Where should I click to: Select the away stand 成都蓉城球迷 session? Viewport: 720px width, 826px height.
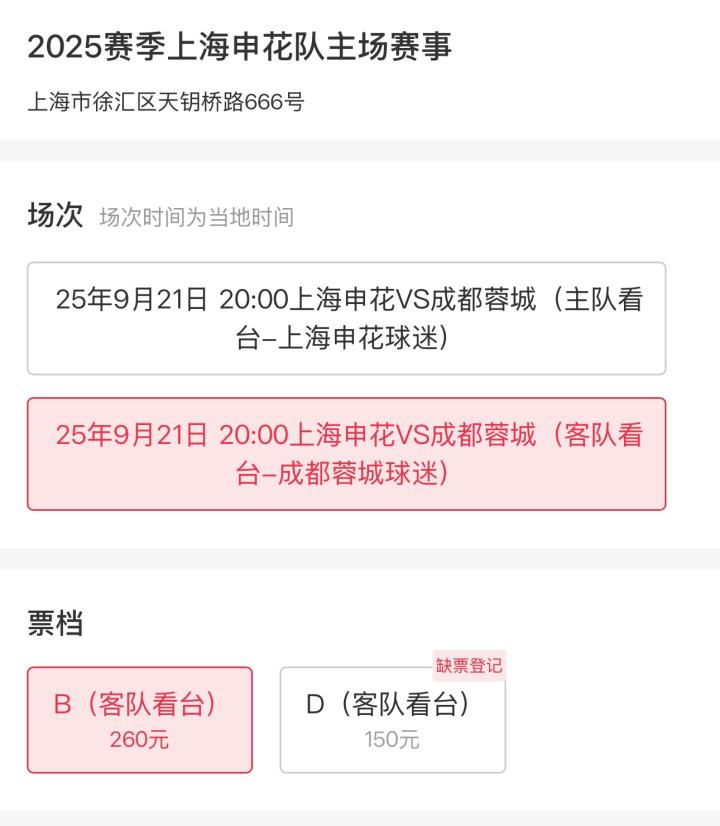346,454
